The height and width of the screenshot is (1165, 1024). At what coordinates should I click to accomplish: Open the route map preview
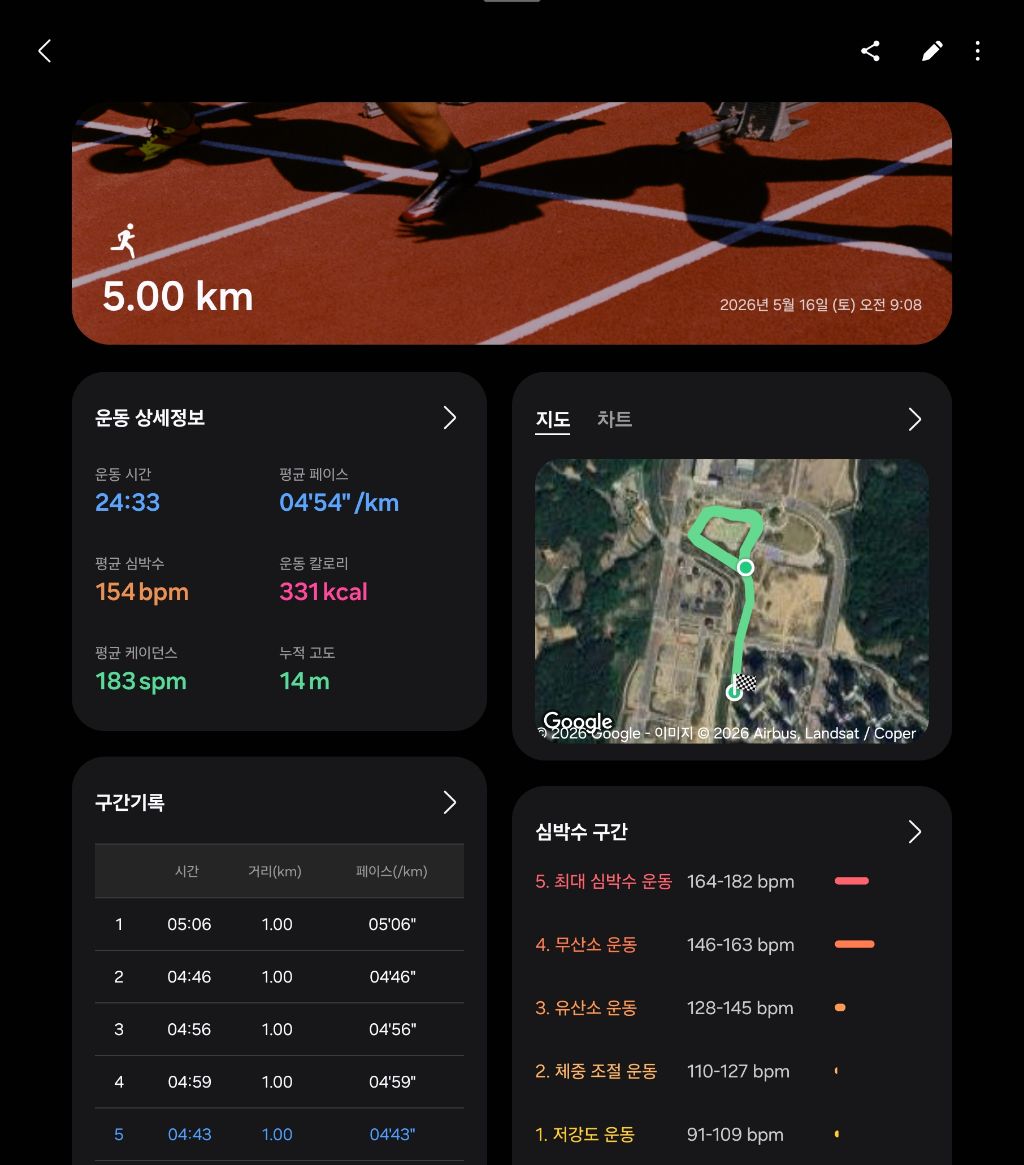(731, 601)
